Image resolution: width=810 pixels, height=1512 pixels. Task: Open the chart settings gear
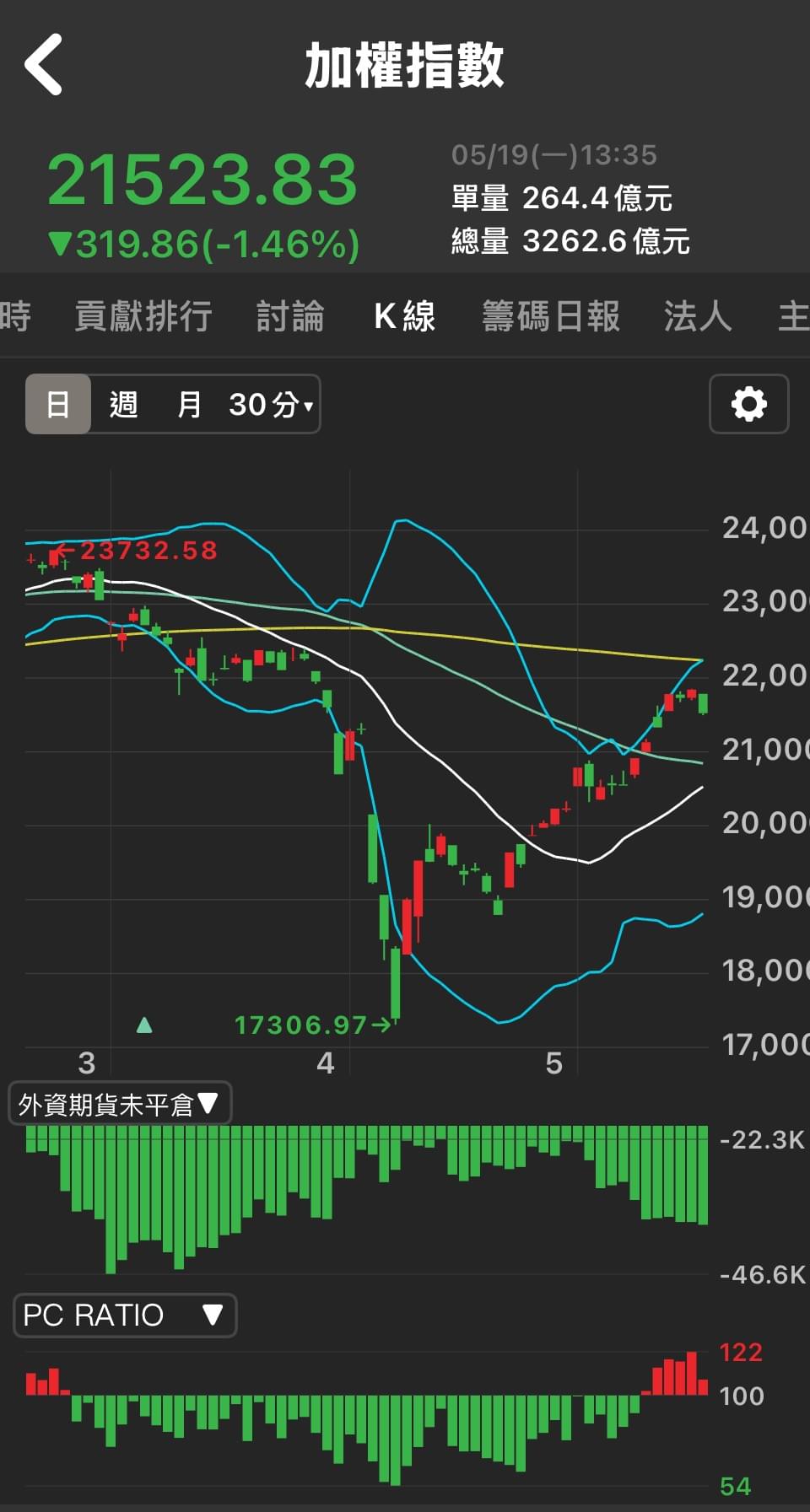(748, 404)
